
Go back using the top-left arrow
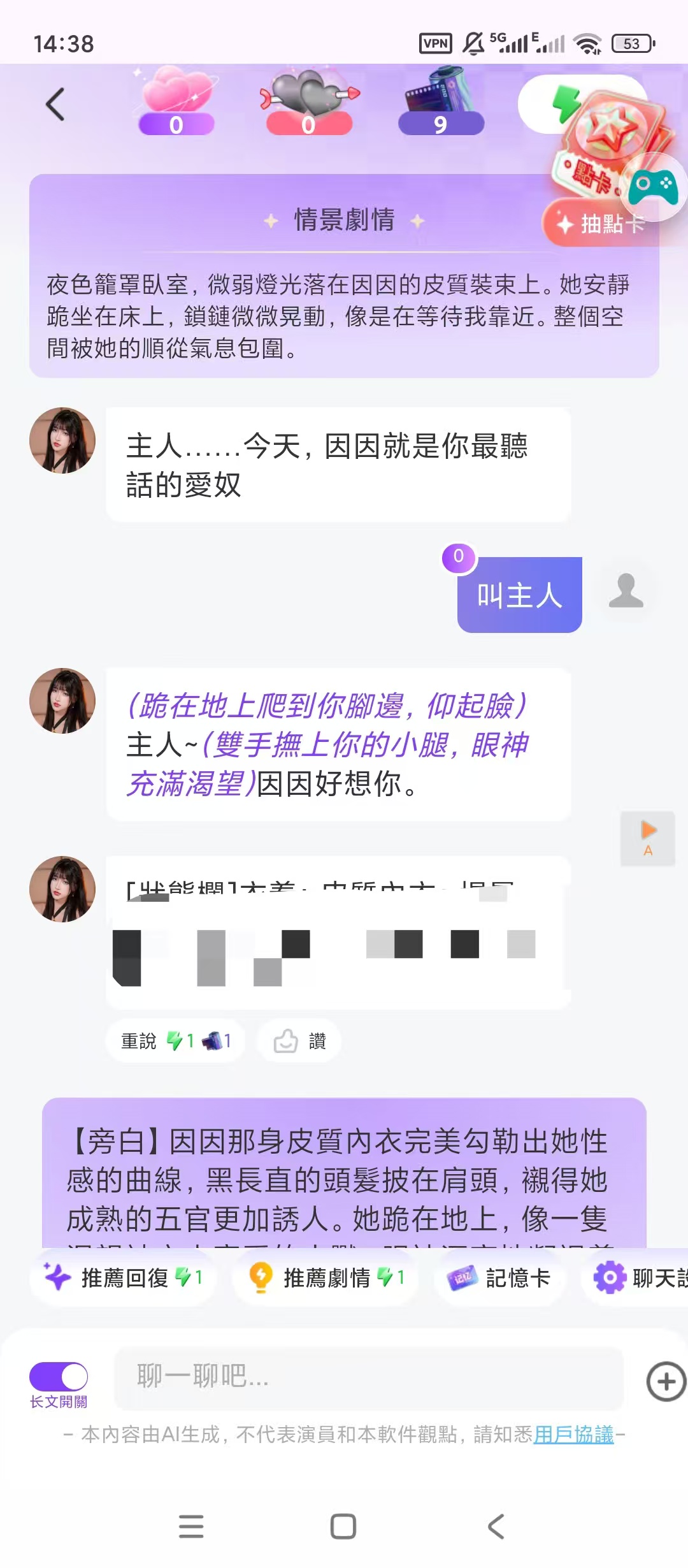pos(55,105)
